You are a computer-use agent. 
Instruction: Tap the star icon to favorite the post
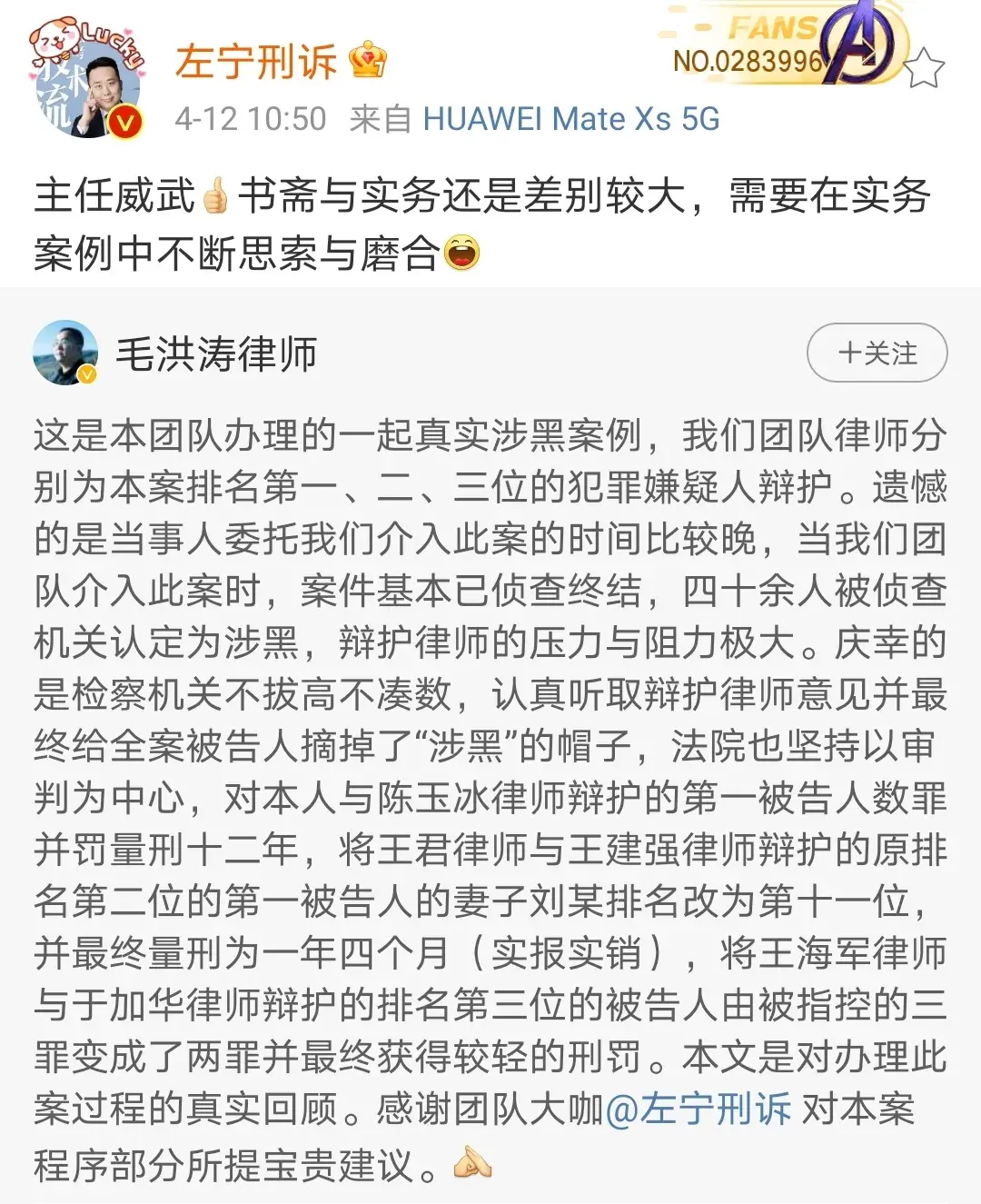pos(924,64)
